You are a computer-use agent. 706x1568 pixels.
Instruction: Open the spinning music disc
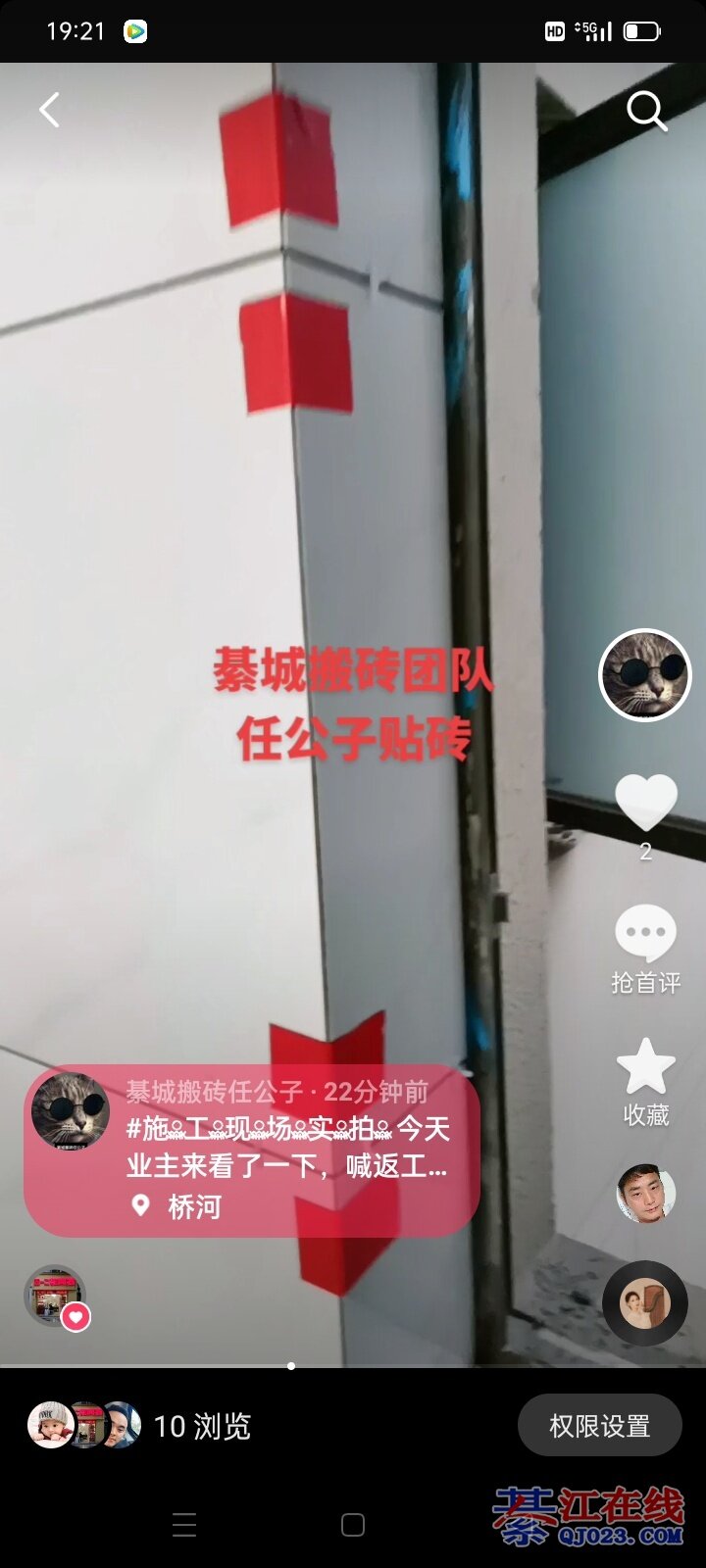pos(644,1302)
